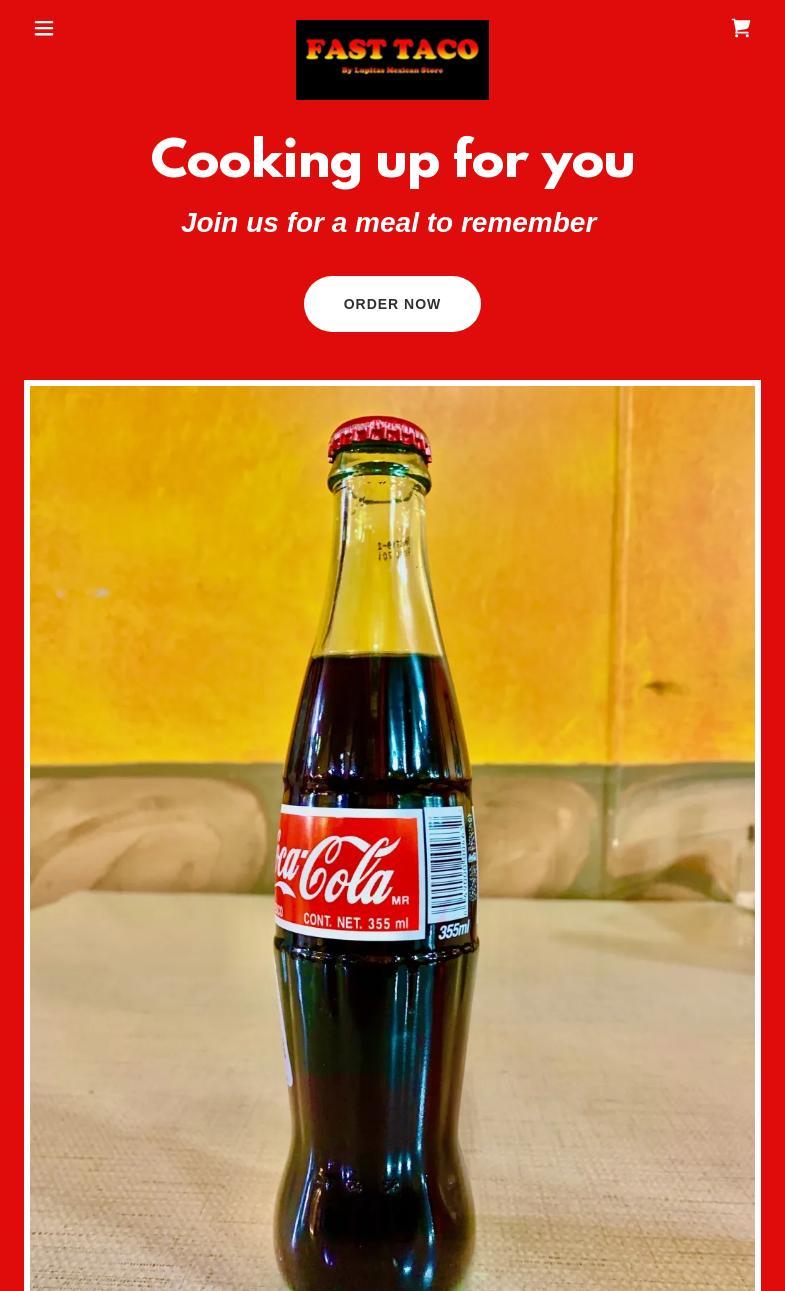Tap the ORDER NOW button
This screenshot has width=785, height=1291.
(x=392, y=304)
